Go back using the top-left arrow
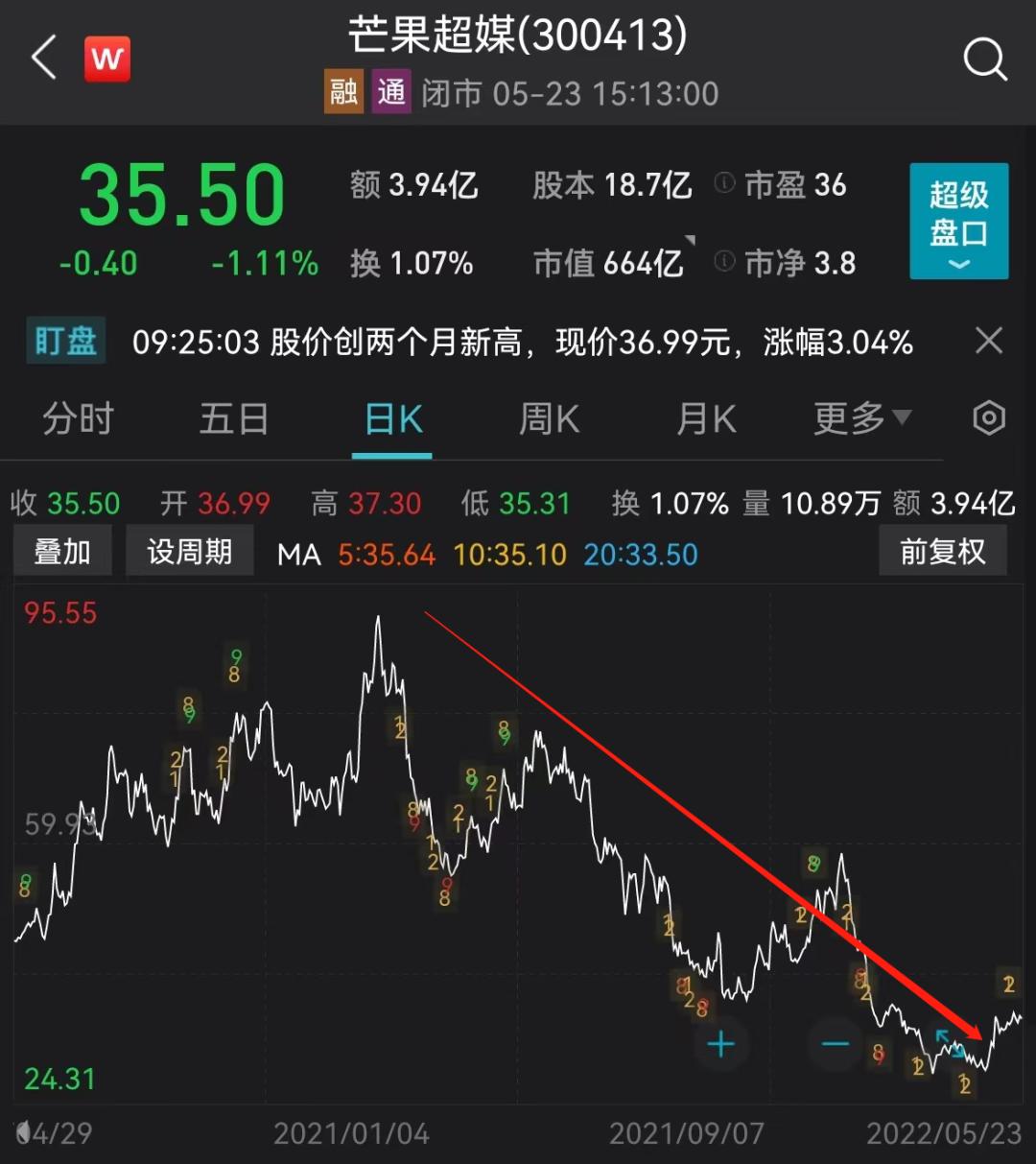 [x=44, y=59]
